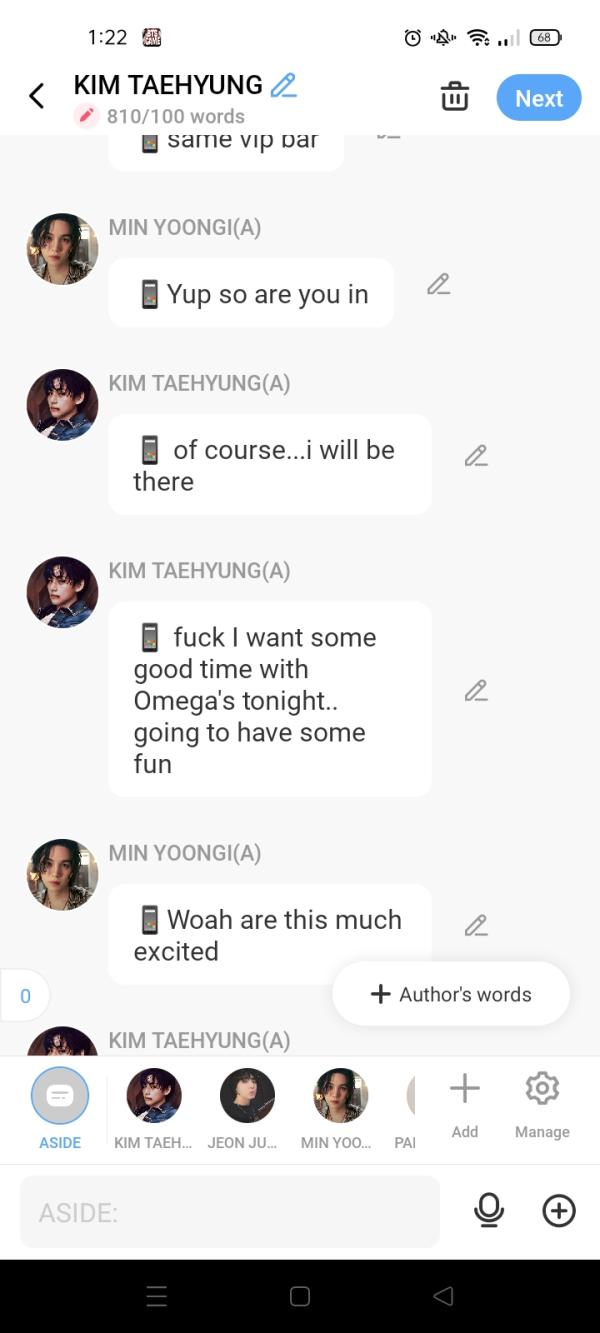Edit the "Woah are this much excited" message
The width and height of the screenshot is (600, 1333).
pos(476,926)
